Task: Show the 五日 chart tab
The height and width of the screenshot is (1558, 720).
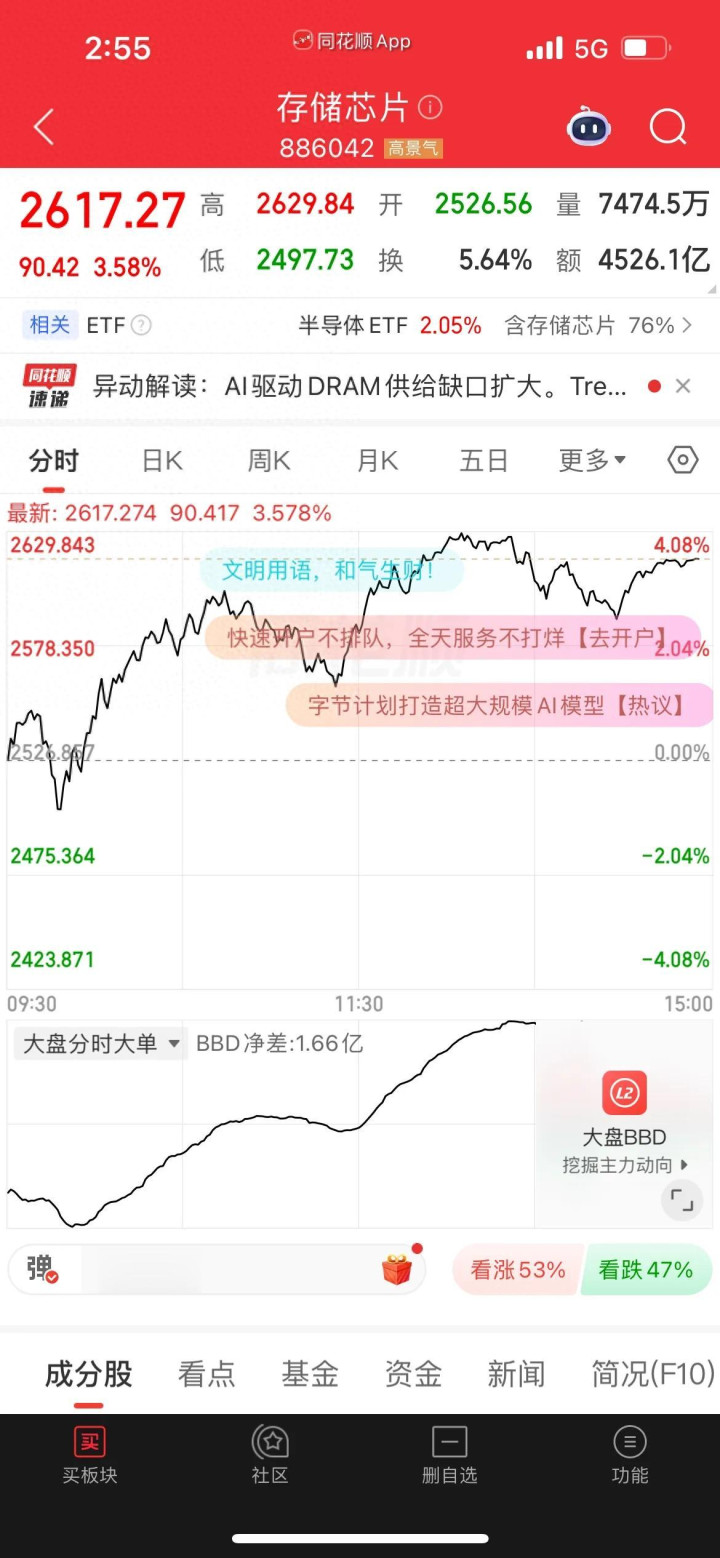Action: (484, 461)
